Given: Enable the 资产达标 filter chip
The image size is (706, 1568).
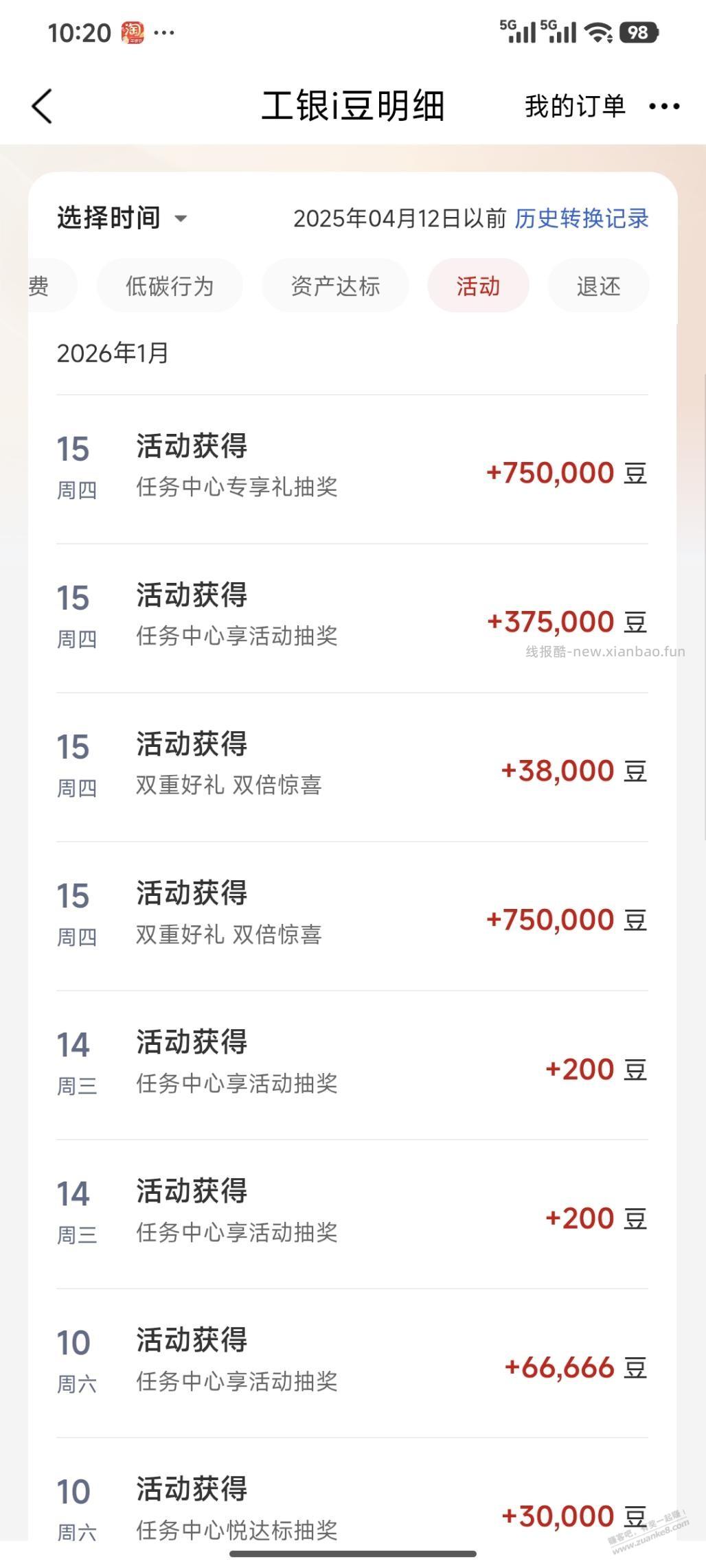Looking at the screenshot, I should (x=334, y=285).
